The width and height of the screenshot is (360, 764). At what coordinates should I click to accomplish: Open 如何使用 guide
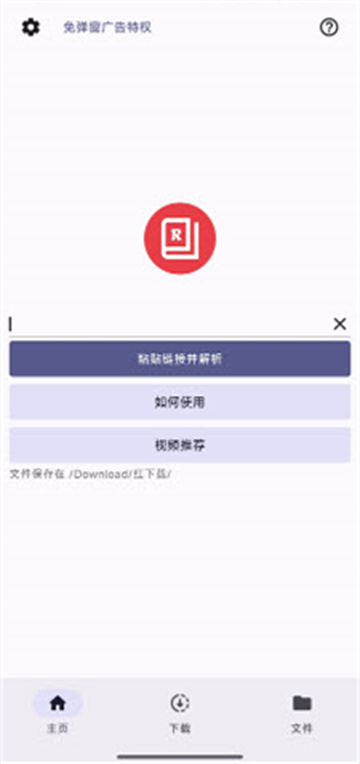click(180, 402)
